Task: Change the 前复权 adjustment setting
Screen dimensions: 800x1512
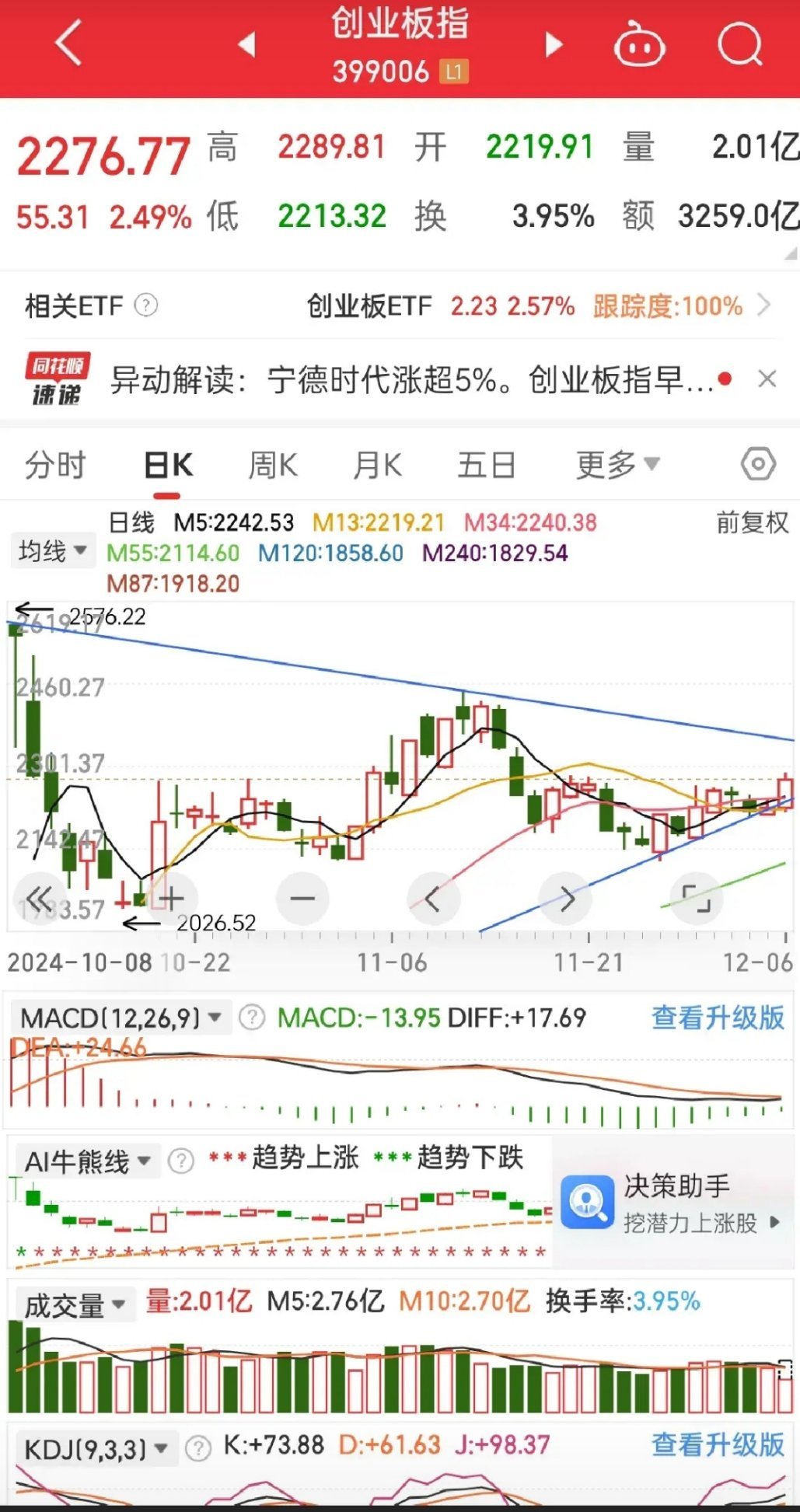Action: point(752,522)
